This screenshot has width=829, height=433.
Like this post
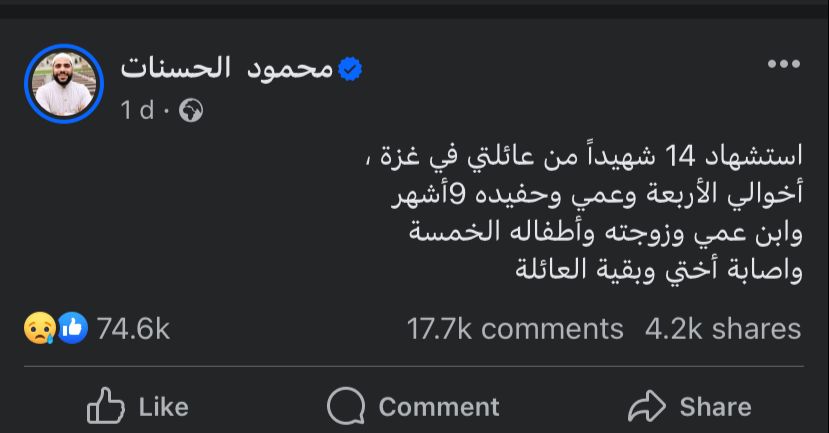pos(138,407)
